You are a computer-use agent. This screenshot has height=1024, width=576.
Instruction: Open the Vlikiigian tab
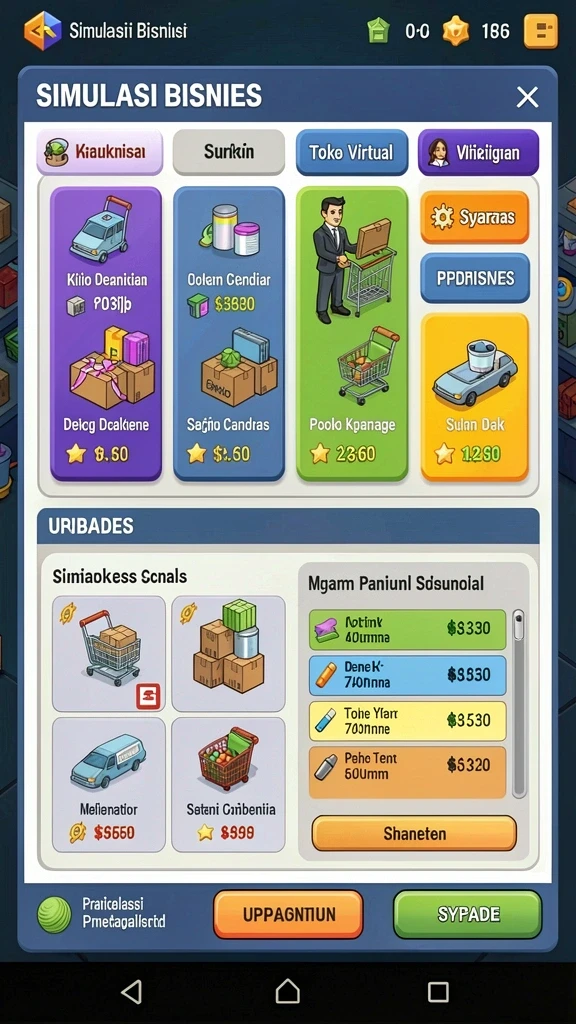(478, 152)
